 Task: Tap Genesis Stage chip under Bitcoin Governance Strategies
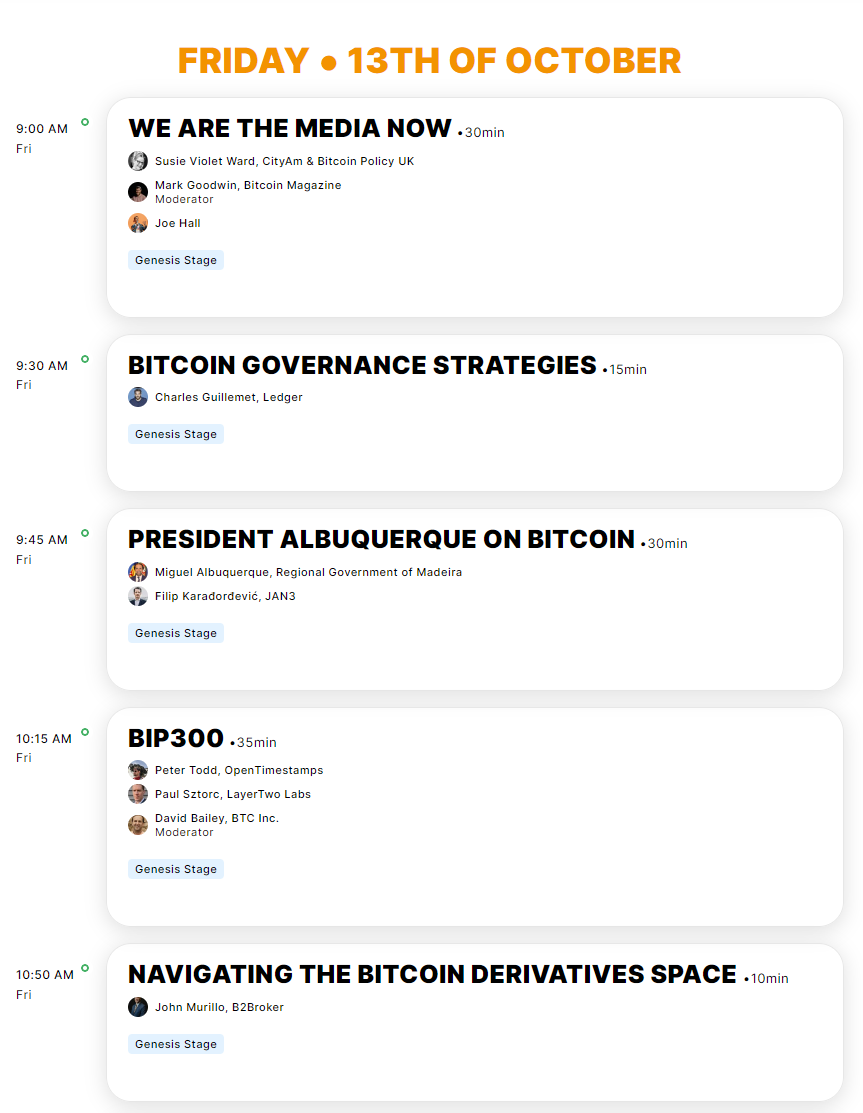(176, 434)
